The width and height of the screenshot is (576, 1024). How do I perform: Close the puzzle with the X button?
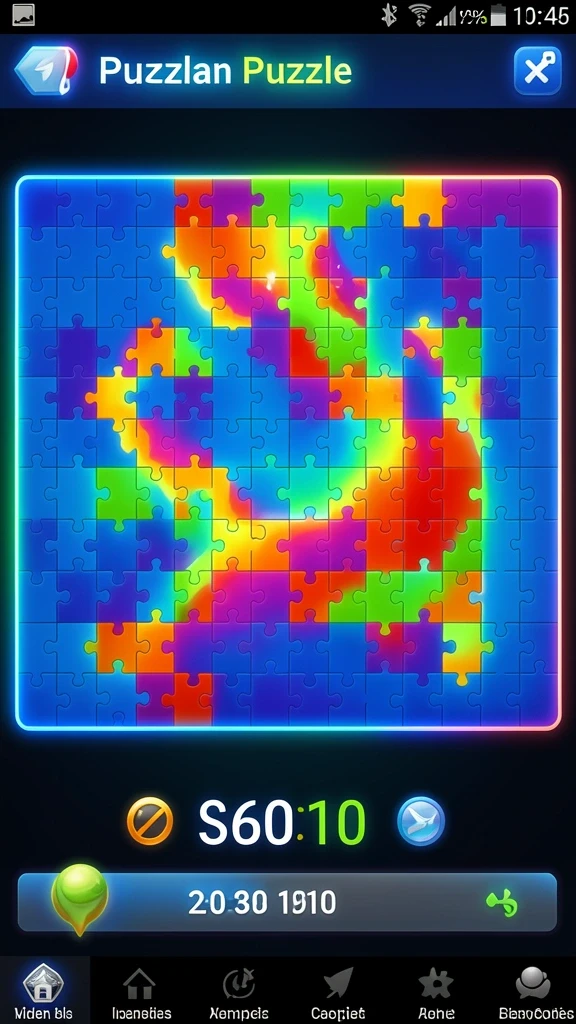[x=537, y=71]
